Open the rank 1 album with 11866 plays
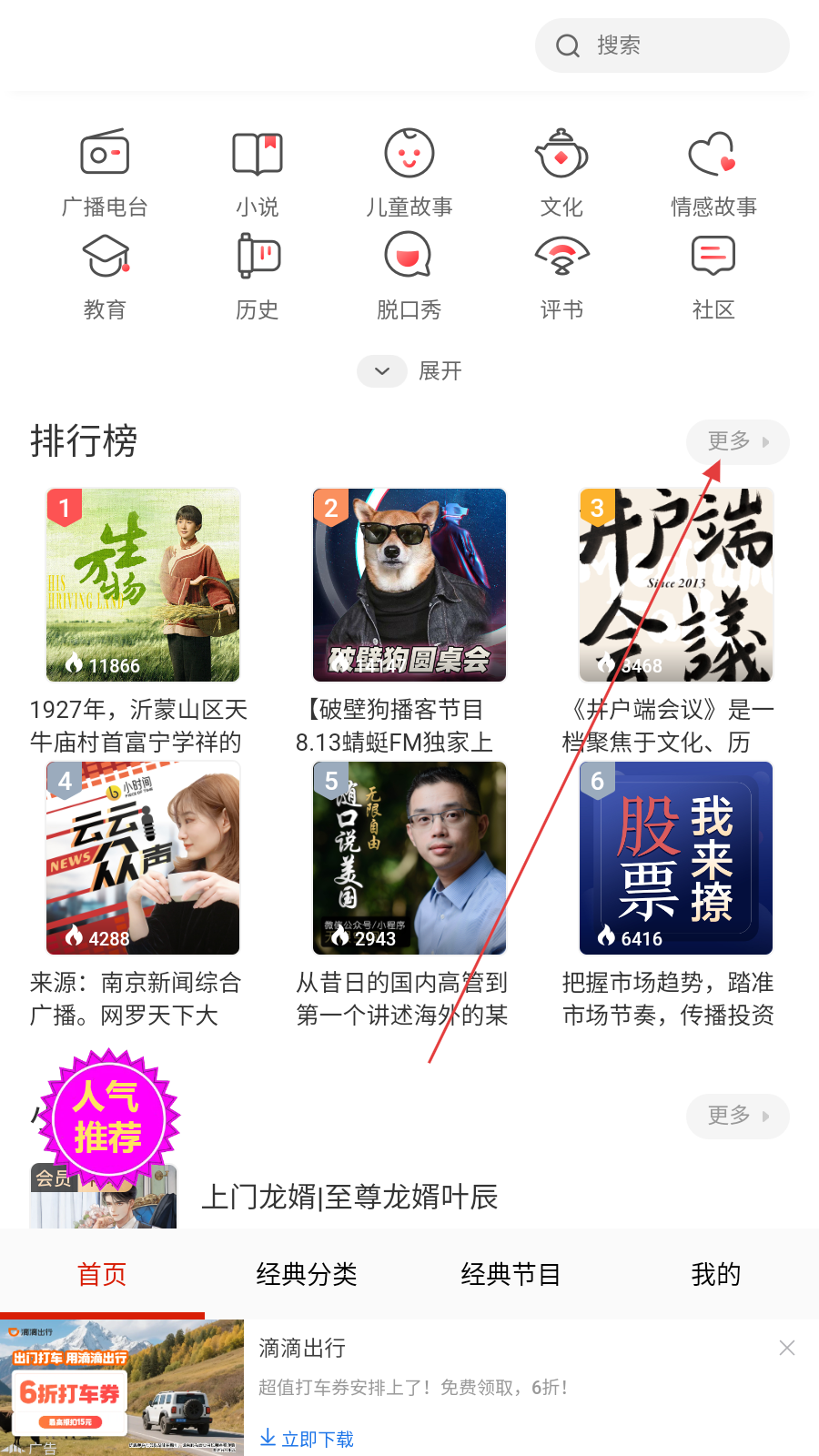Viewport: 819px width, 1456px height. [x=143, y=585]
